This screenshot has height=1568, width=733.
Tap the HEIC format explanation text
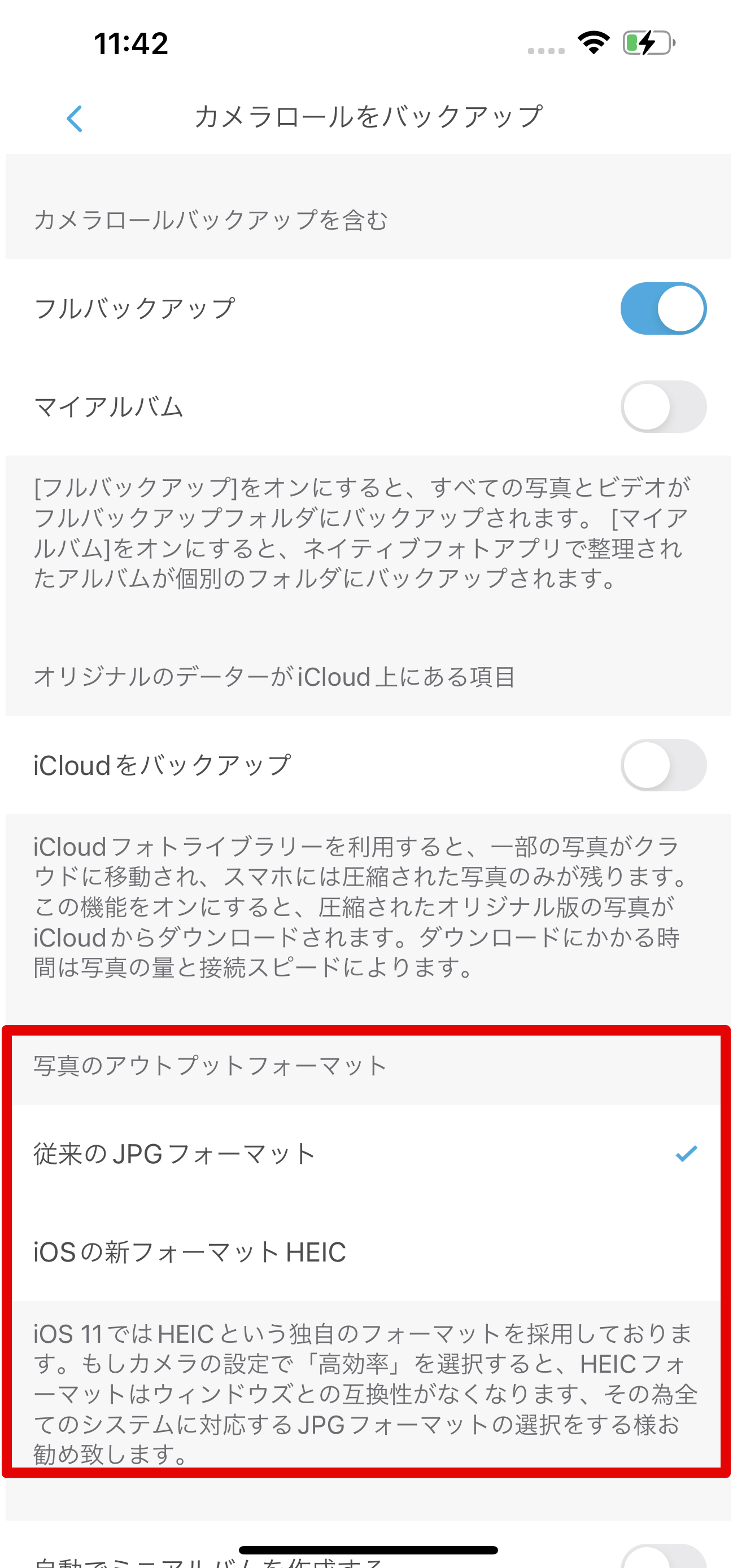(365, 1388)
